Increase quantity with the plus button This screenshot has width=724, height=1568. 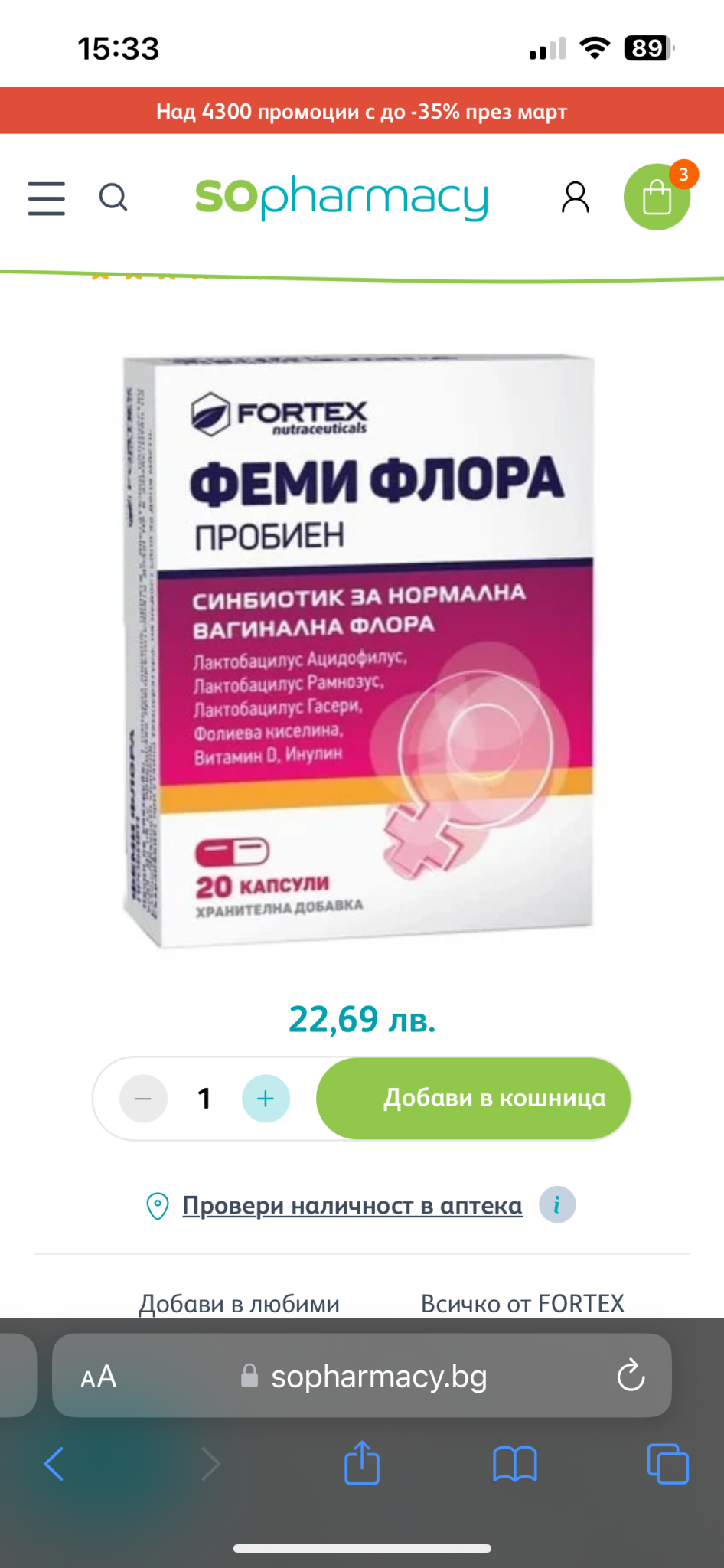click(x=266, y=1099)
